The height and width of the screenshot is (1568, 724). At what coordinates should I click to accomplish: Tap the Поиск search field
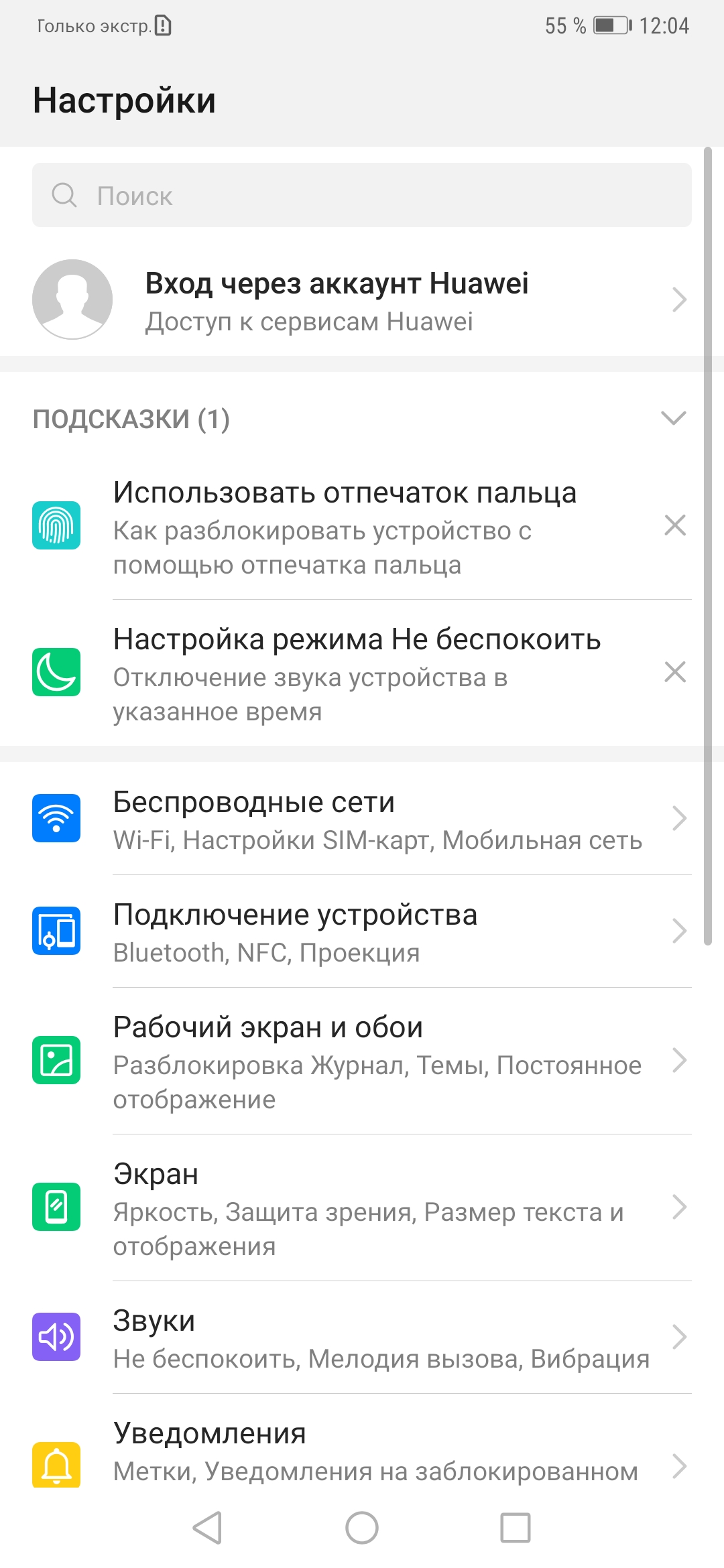coord(362,195)
